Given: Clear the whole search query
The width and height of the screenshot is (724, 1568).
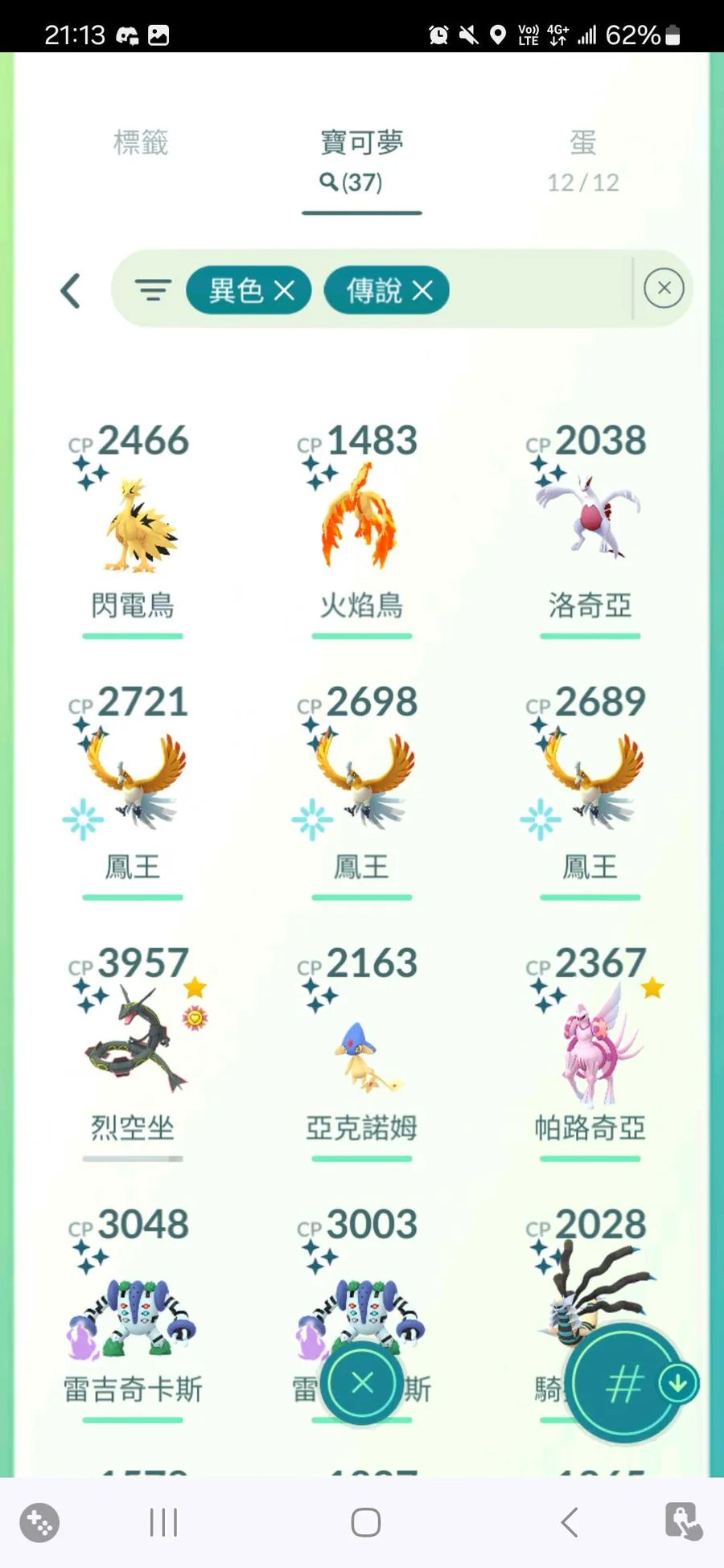Looking at the screenshot, I should pyautogui.click(x=664, y=289).
